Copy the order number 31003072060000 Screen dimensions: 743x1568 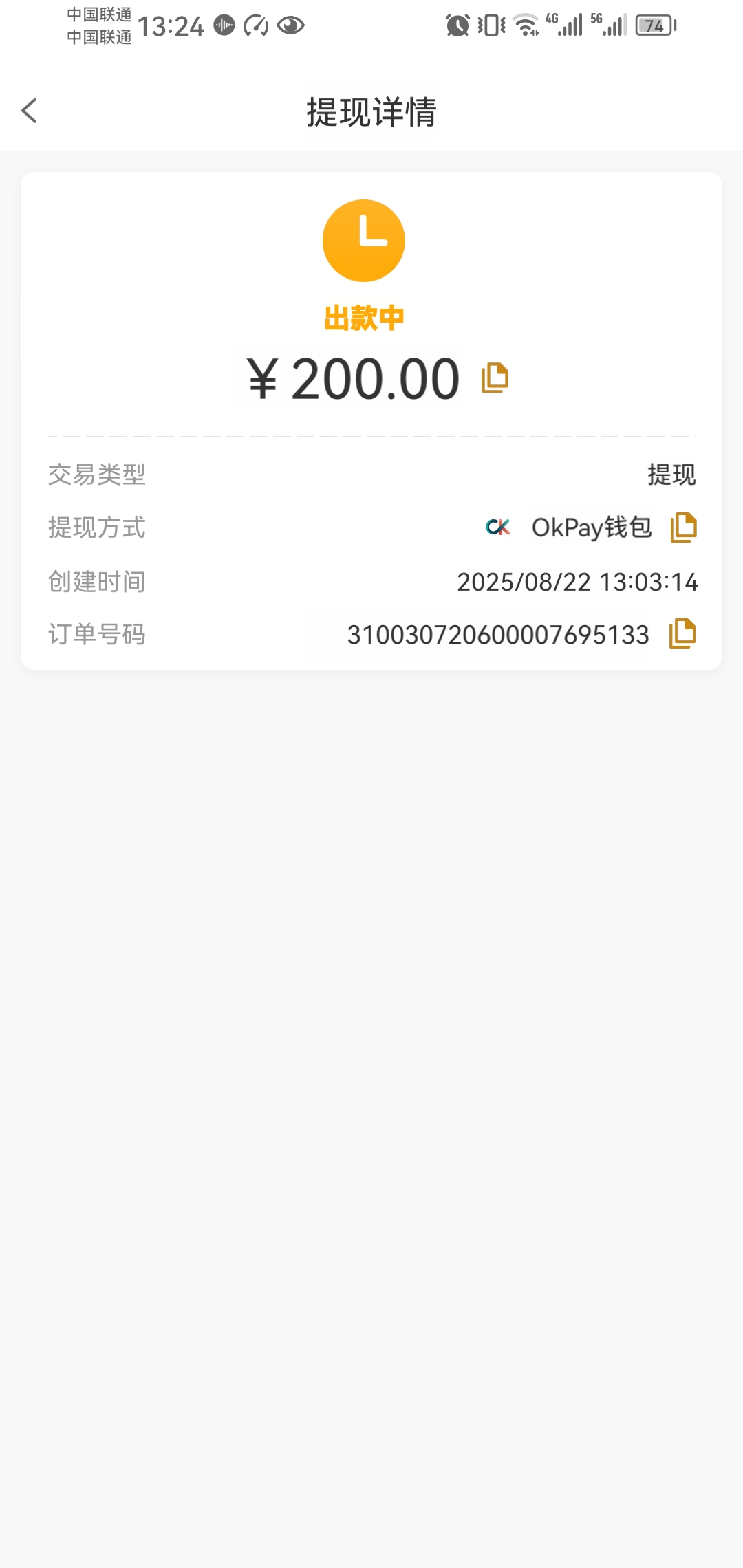[x=682, y=633]
